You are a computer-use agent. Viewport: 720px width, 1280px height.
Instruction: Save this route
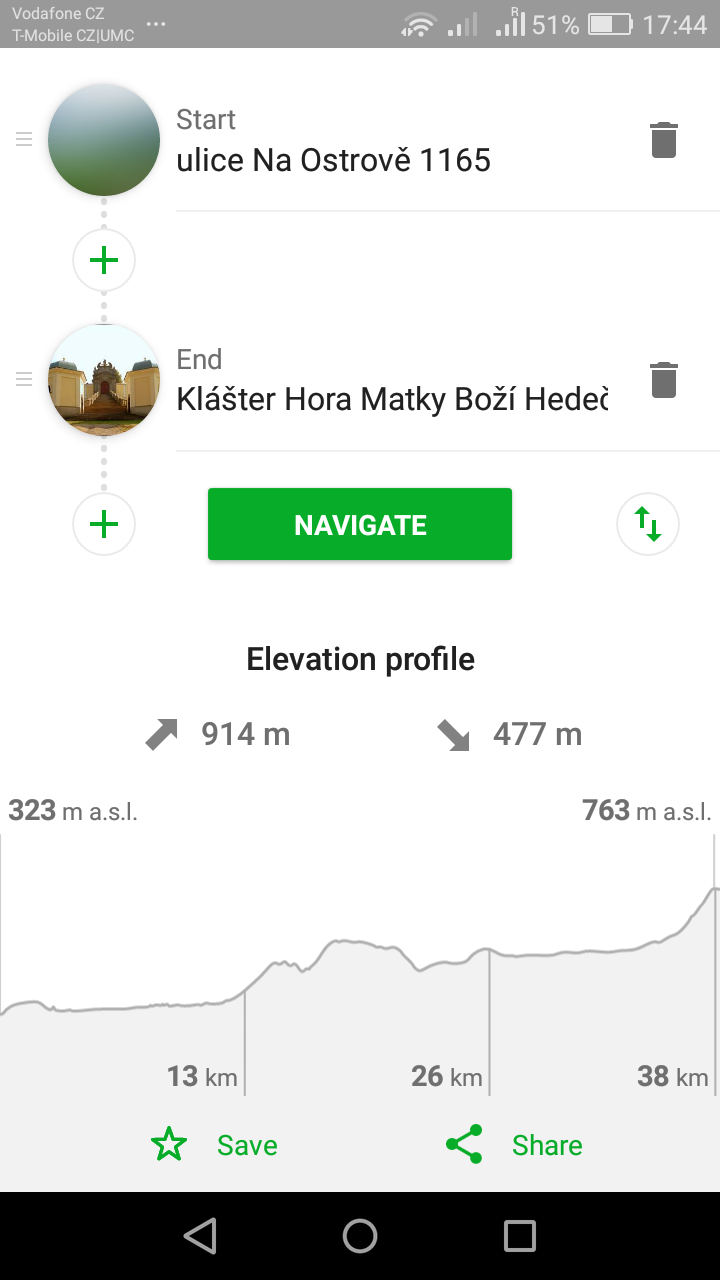pos(214,1145)
